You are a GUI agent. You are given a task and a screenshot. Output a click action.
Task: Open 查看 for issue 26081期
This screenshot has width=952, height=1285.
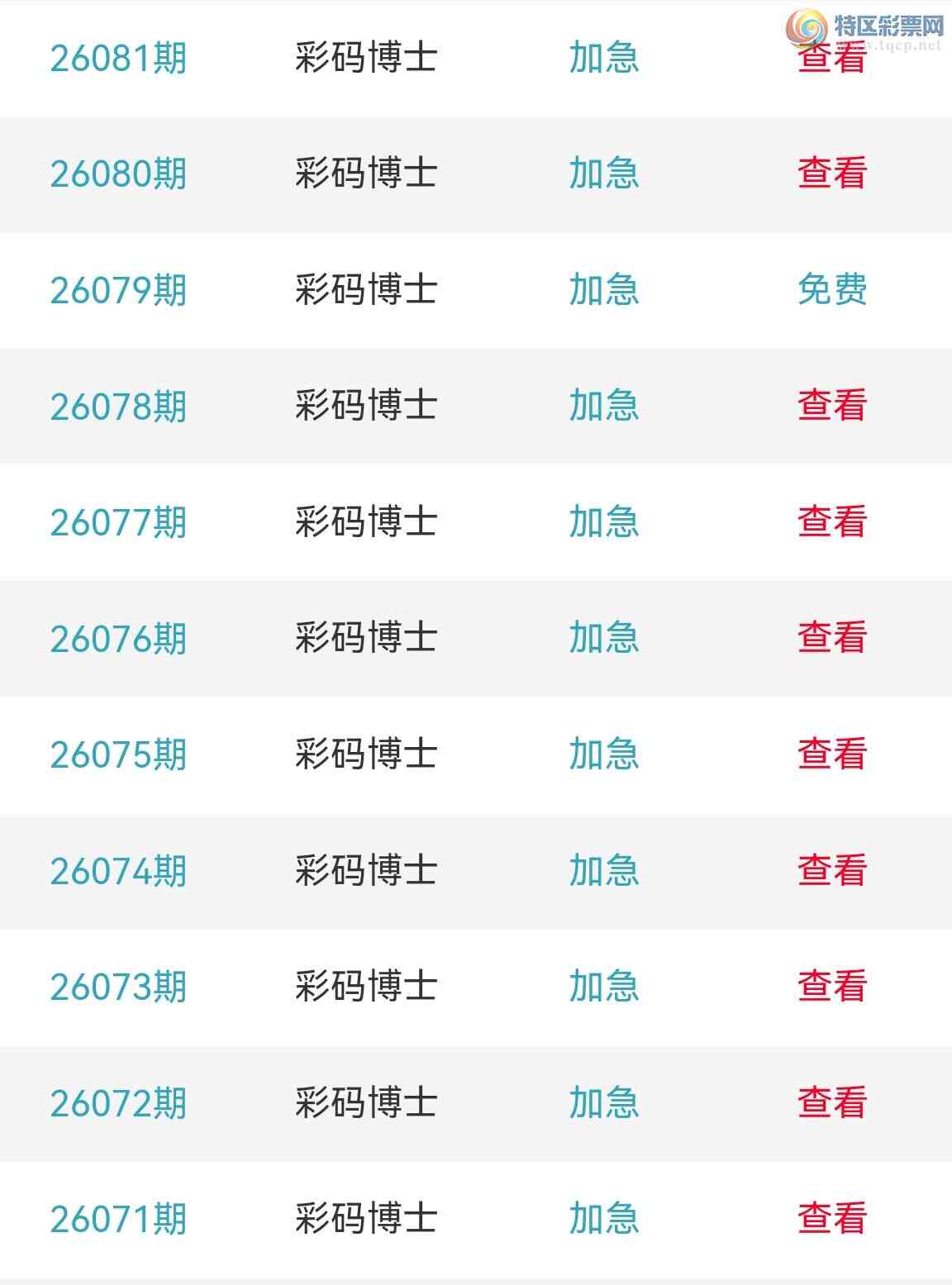[831, 59]
